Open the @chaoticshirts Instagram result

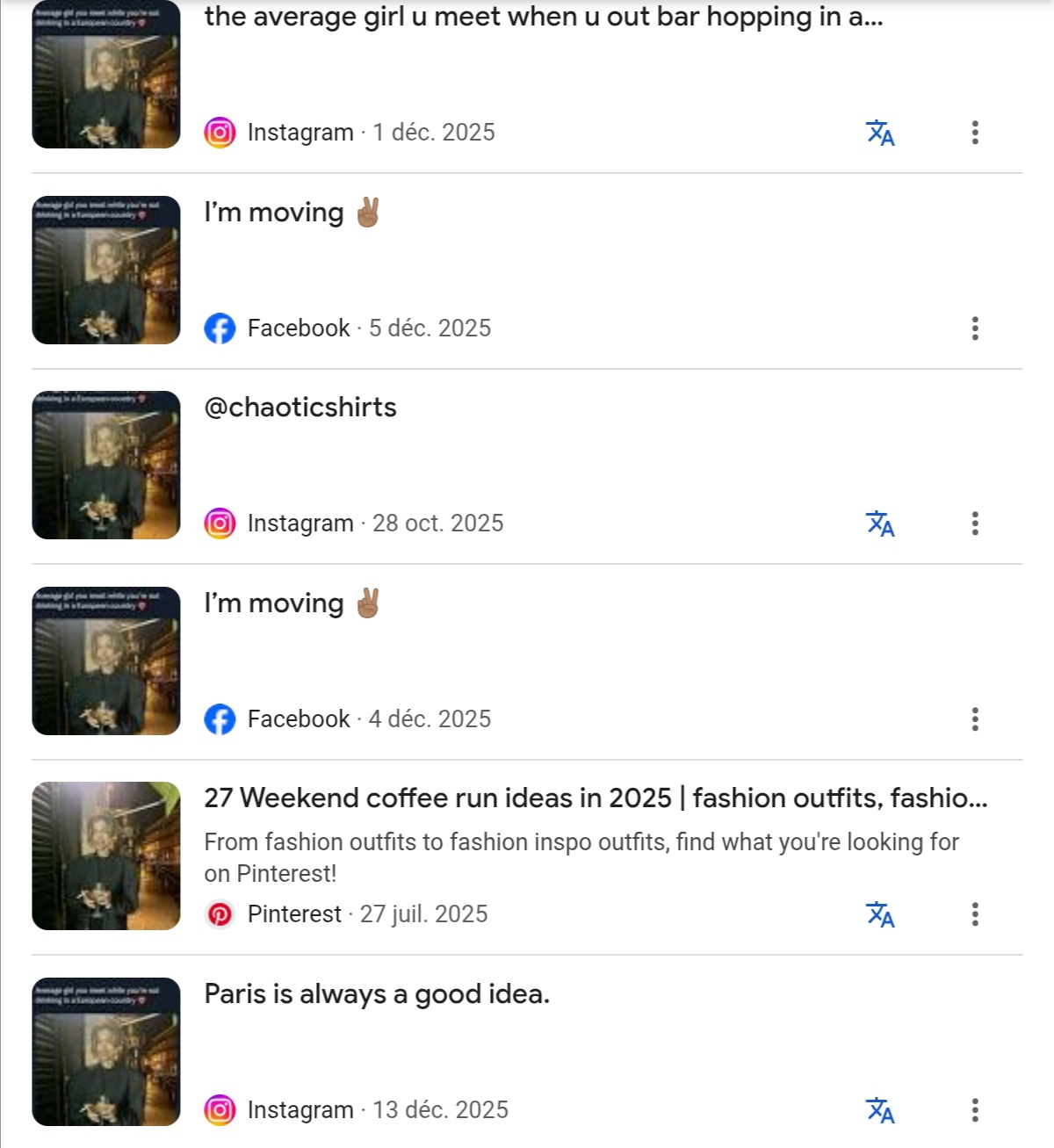[300, 408]
